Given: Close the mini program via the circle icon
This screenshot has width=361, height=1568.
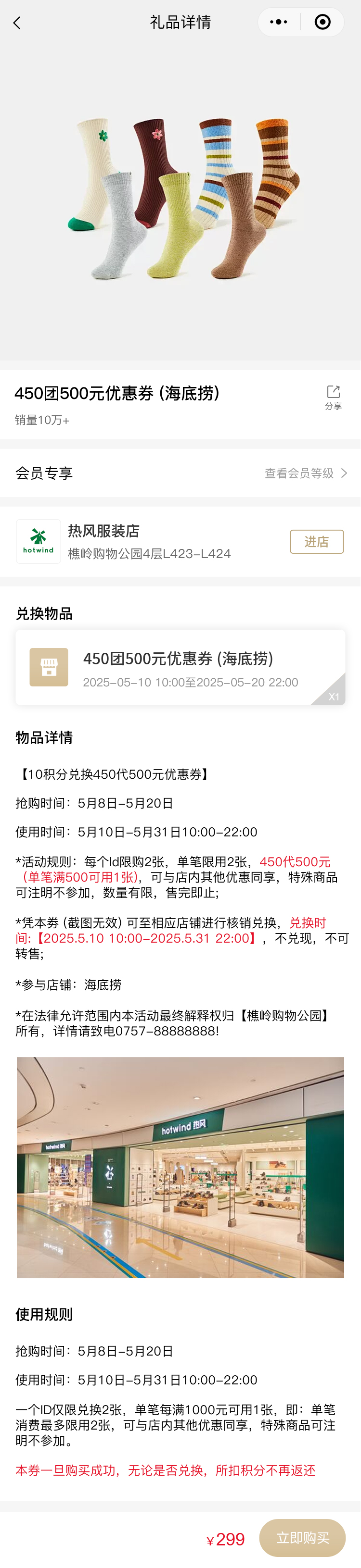Looking at the screenshot, I should [322, 23].
